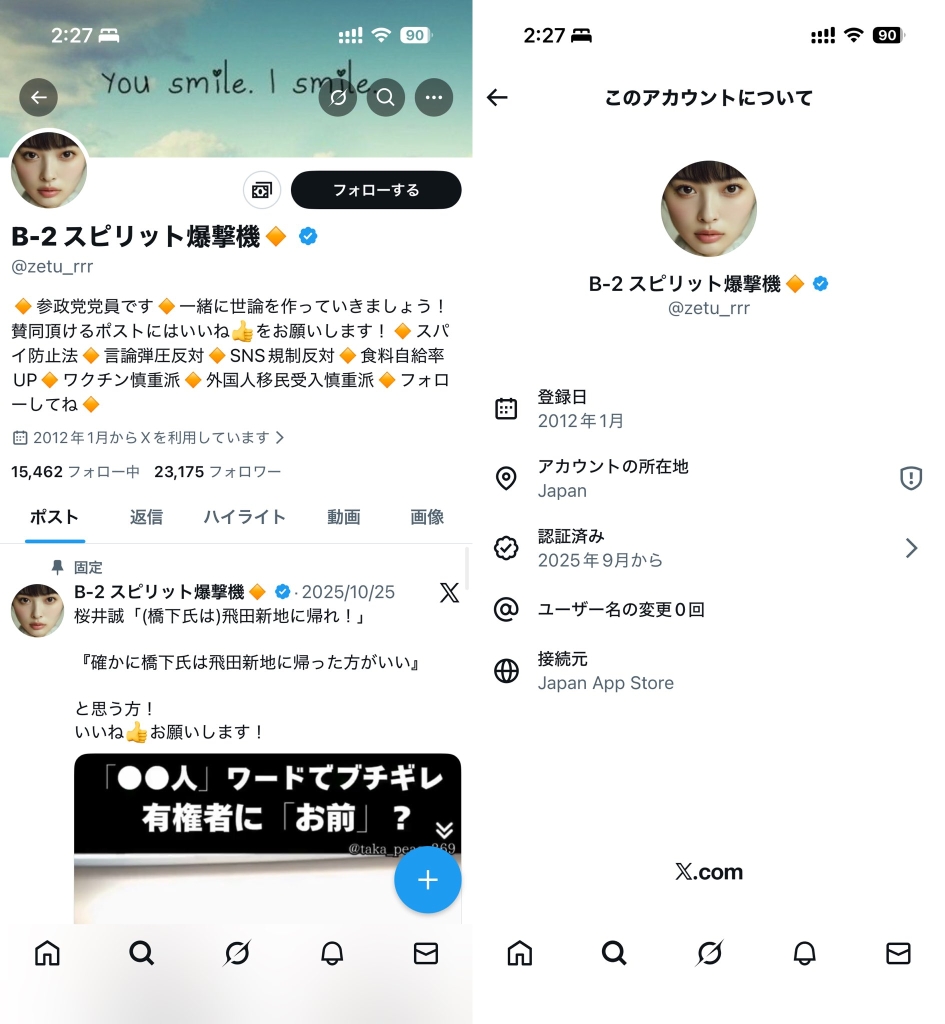Select the ポスト tab
Image resolution: width=945 pixels, height=1024 pixels.
tap(55, 517)
